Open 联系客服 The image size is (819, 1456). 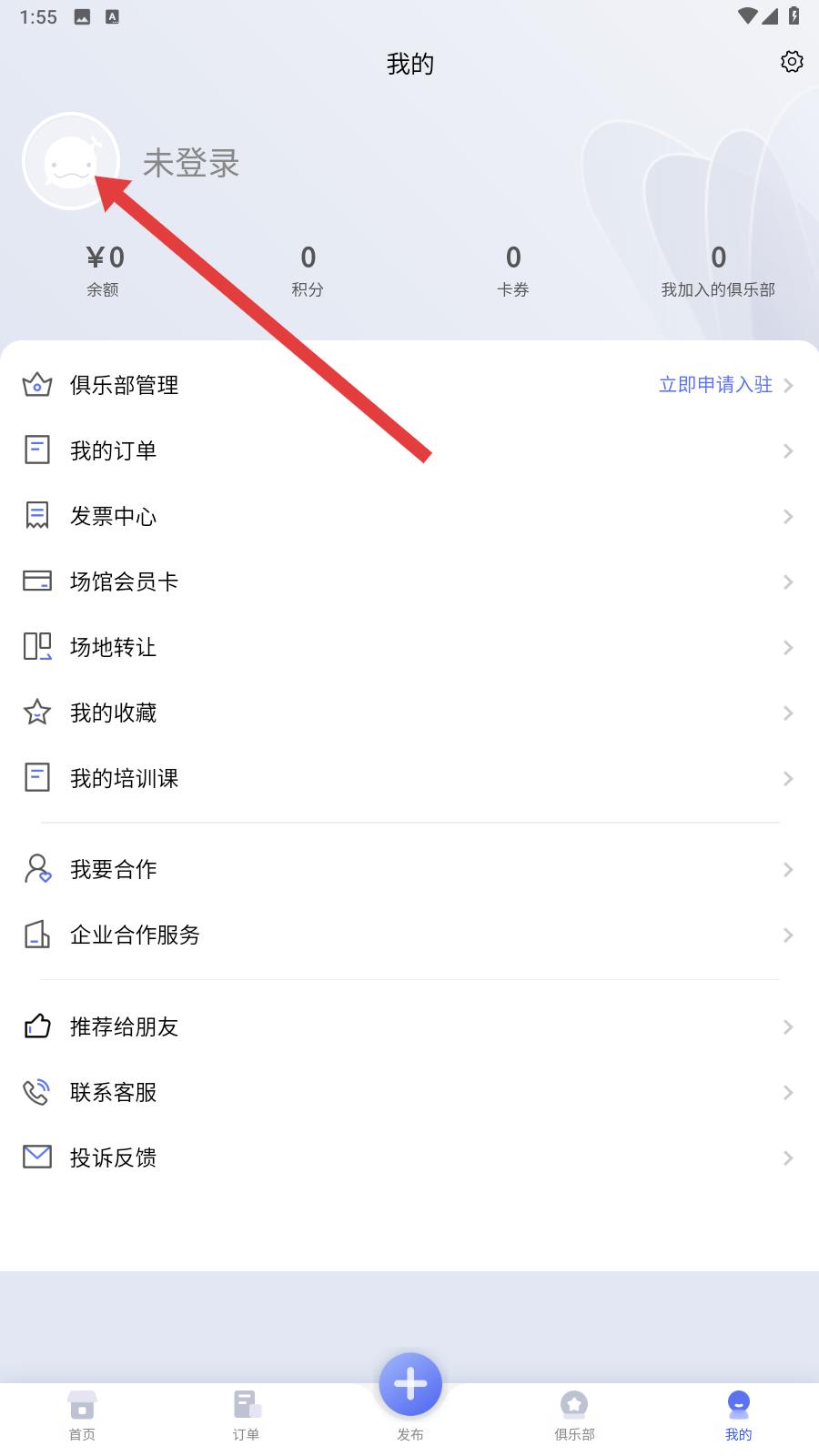[409, 1092]
